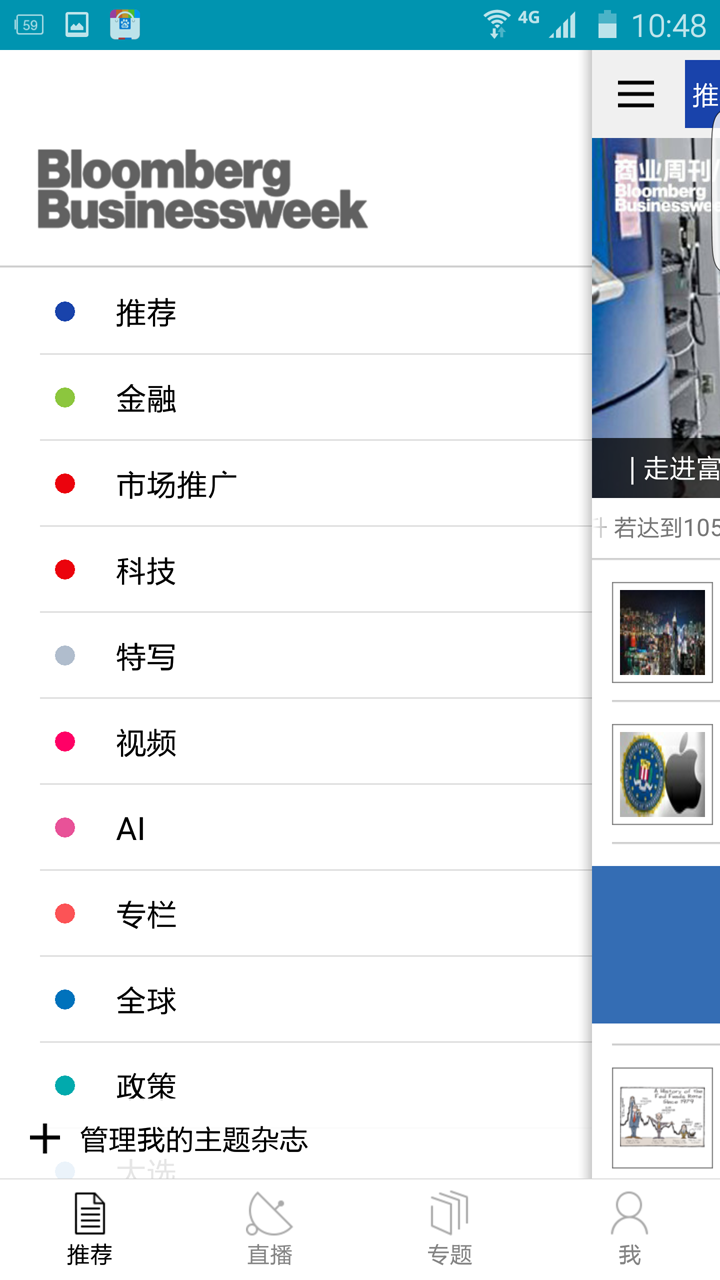Select the 视频 category

click(146, 743)
